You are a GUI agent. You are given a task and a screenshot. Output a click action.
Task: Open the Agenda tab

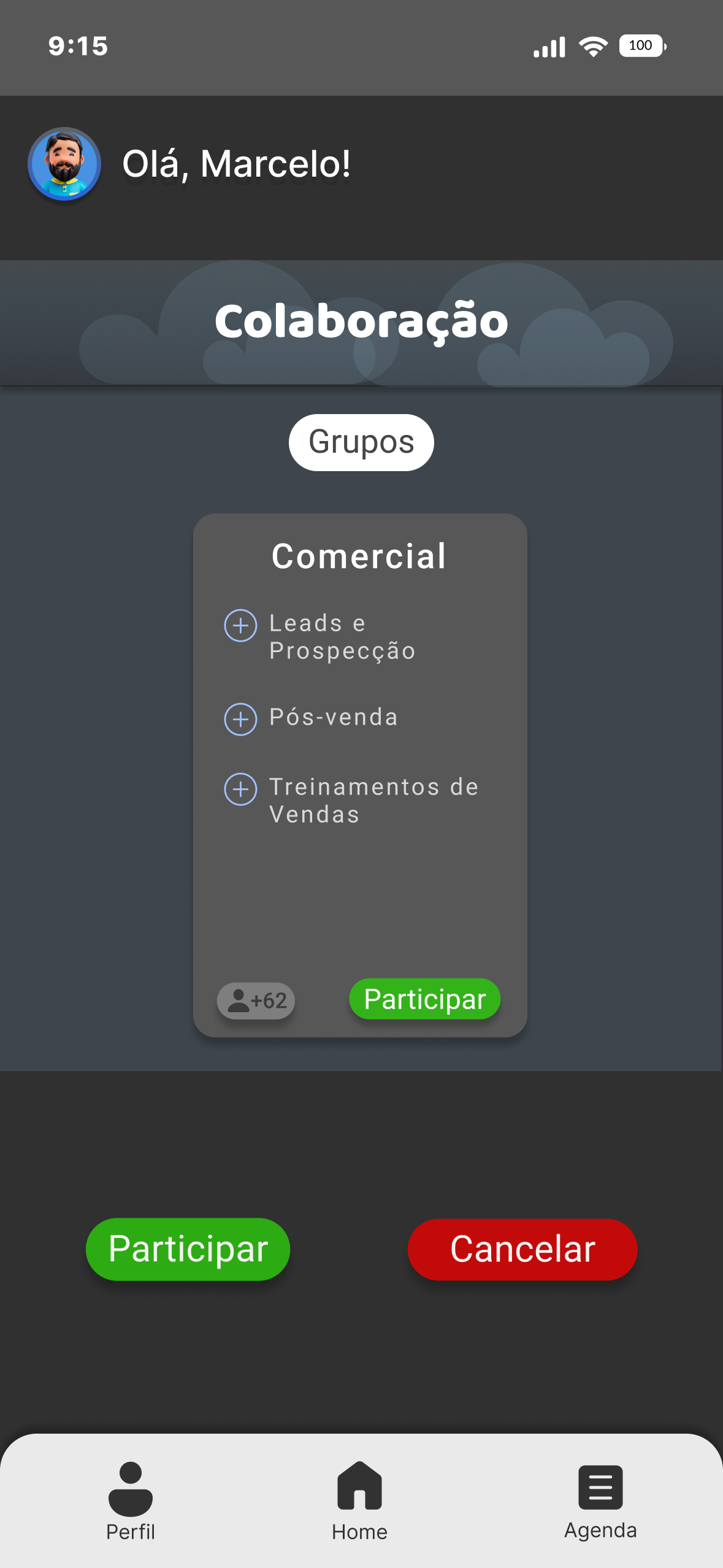(x=600, y=1501)
